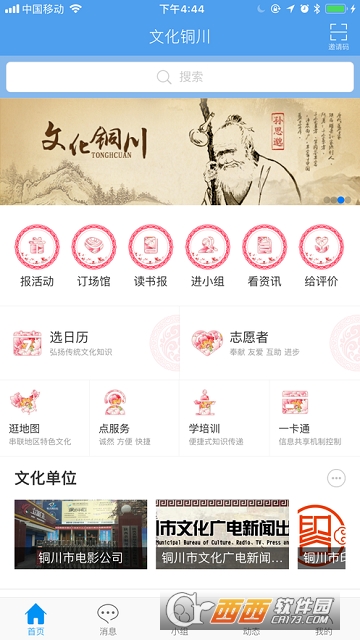The image size is (360, 640).
Task: Open 给评价 shortcut
Action: (x=321, y=256)
